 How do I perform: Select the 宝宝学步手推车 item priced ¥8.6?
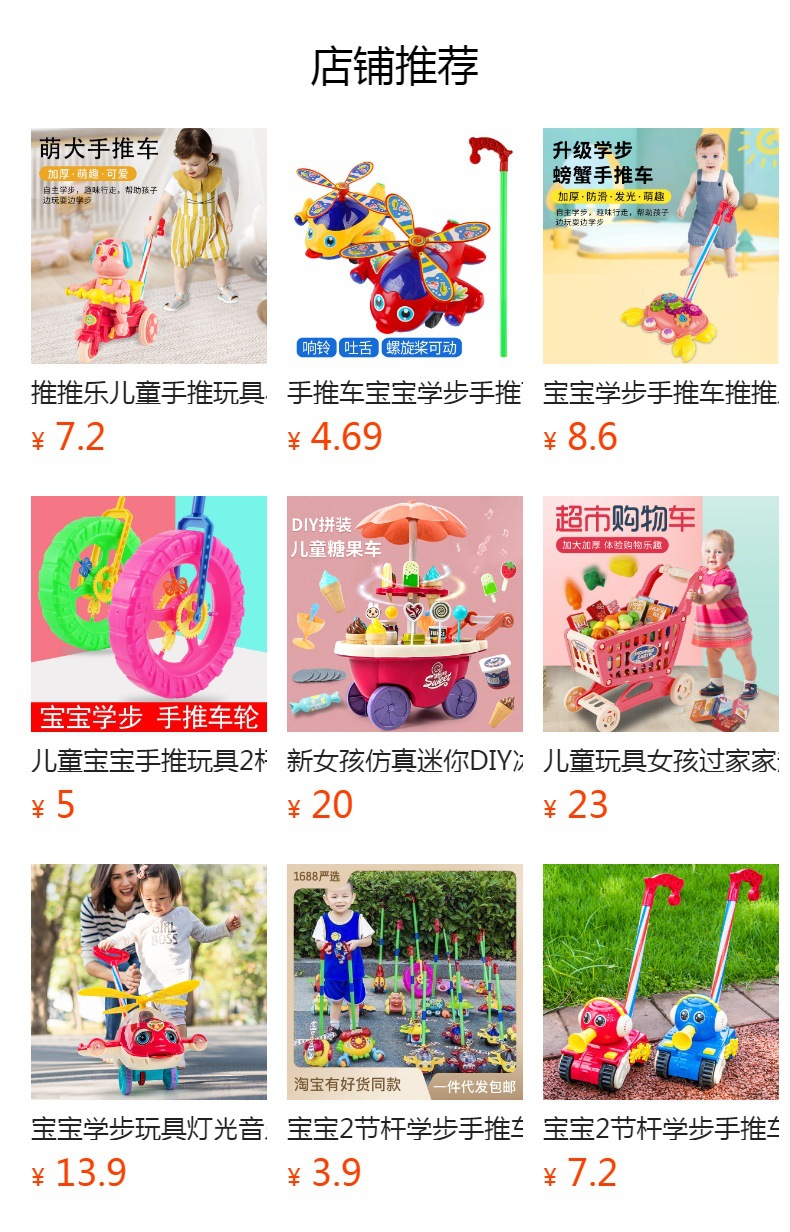point(660,246)
